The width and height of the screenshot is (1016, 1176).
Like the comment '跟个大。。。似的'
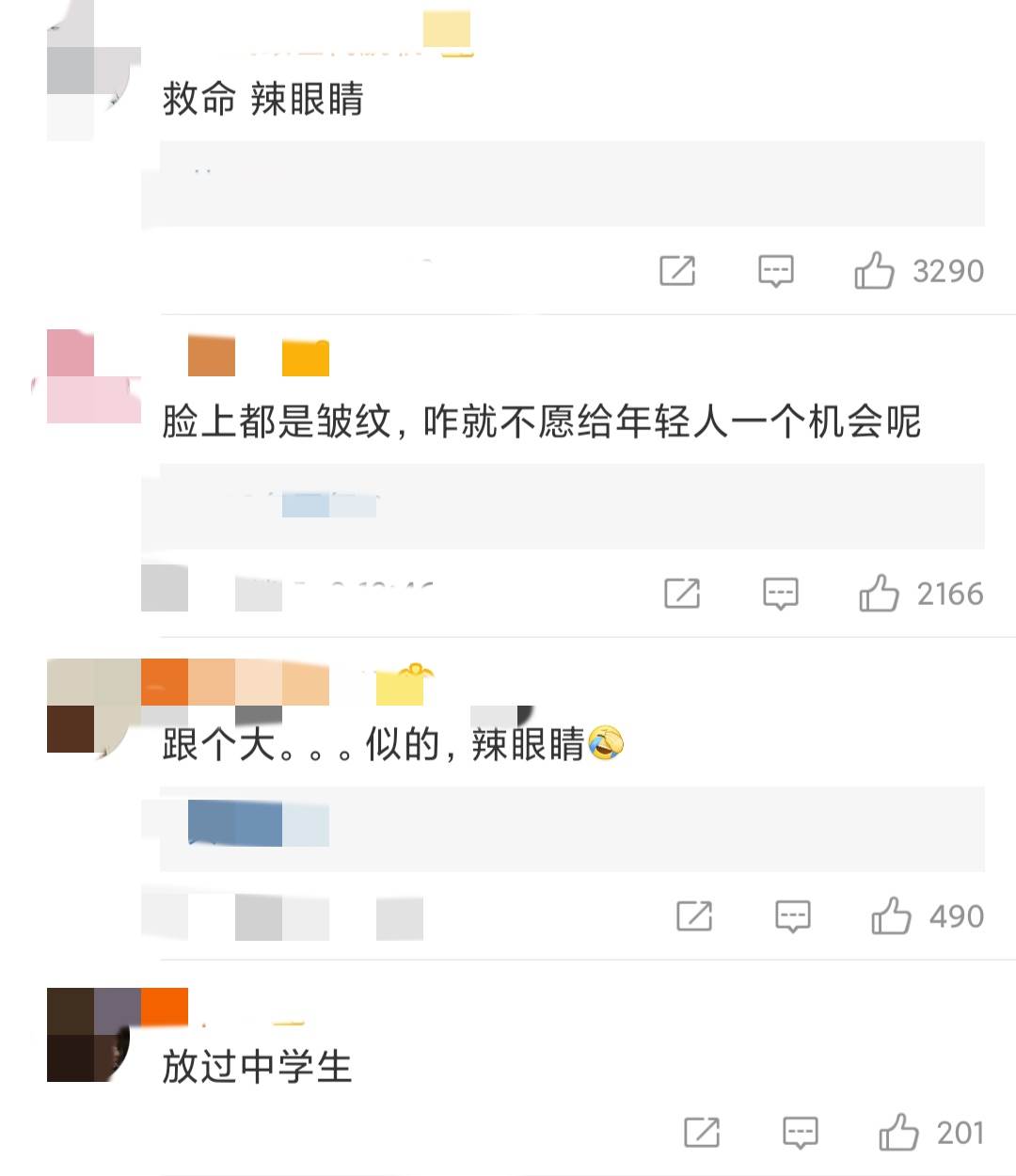coord(891,916)
